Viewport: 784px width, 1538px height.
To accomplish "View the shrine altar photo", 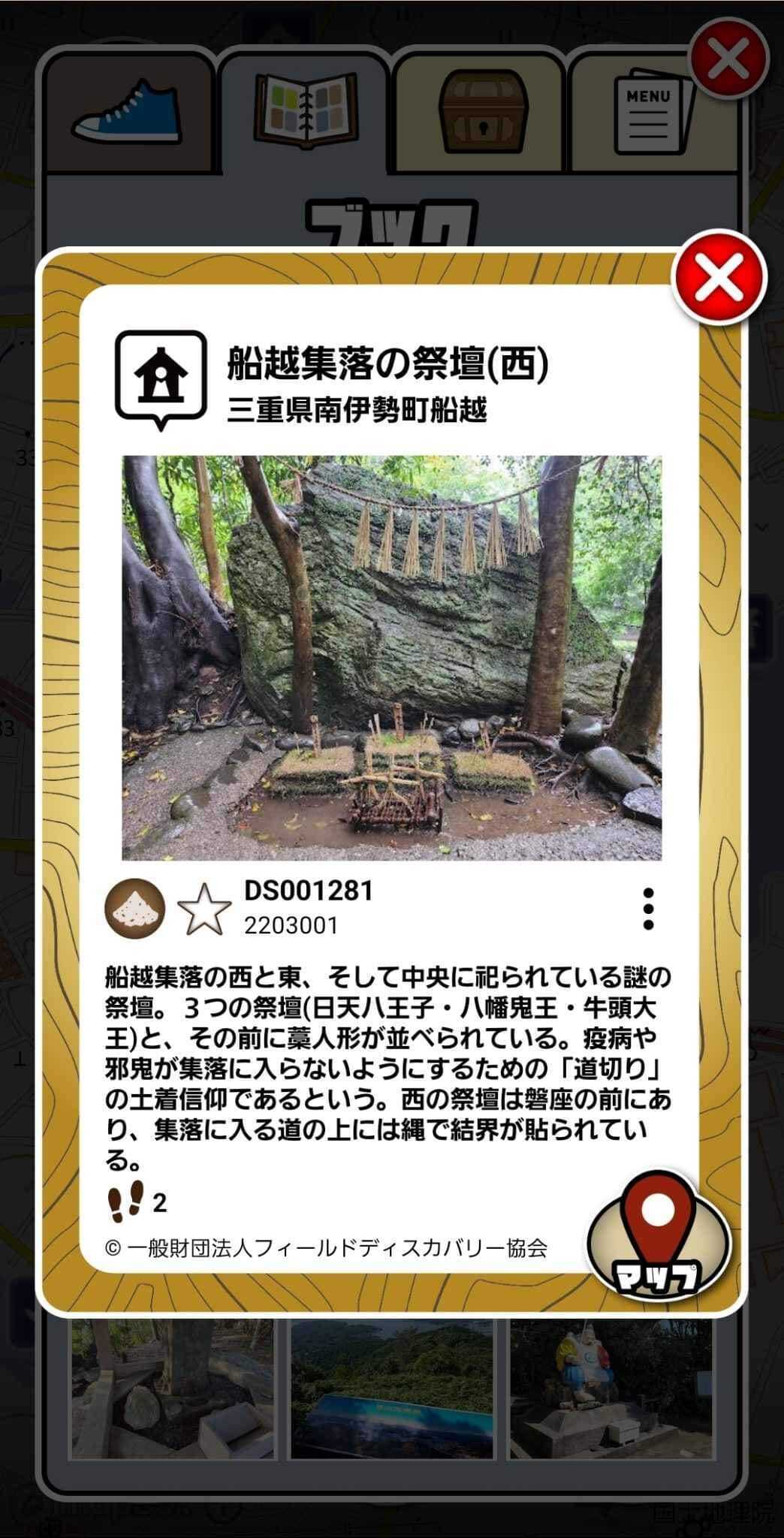I will click(x=391, y=657).
